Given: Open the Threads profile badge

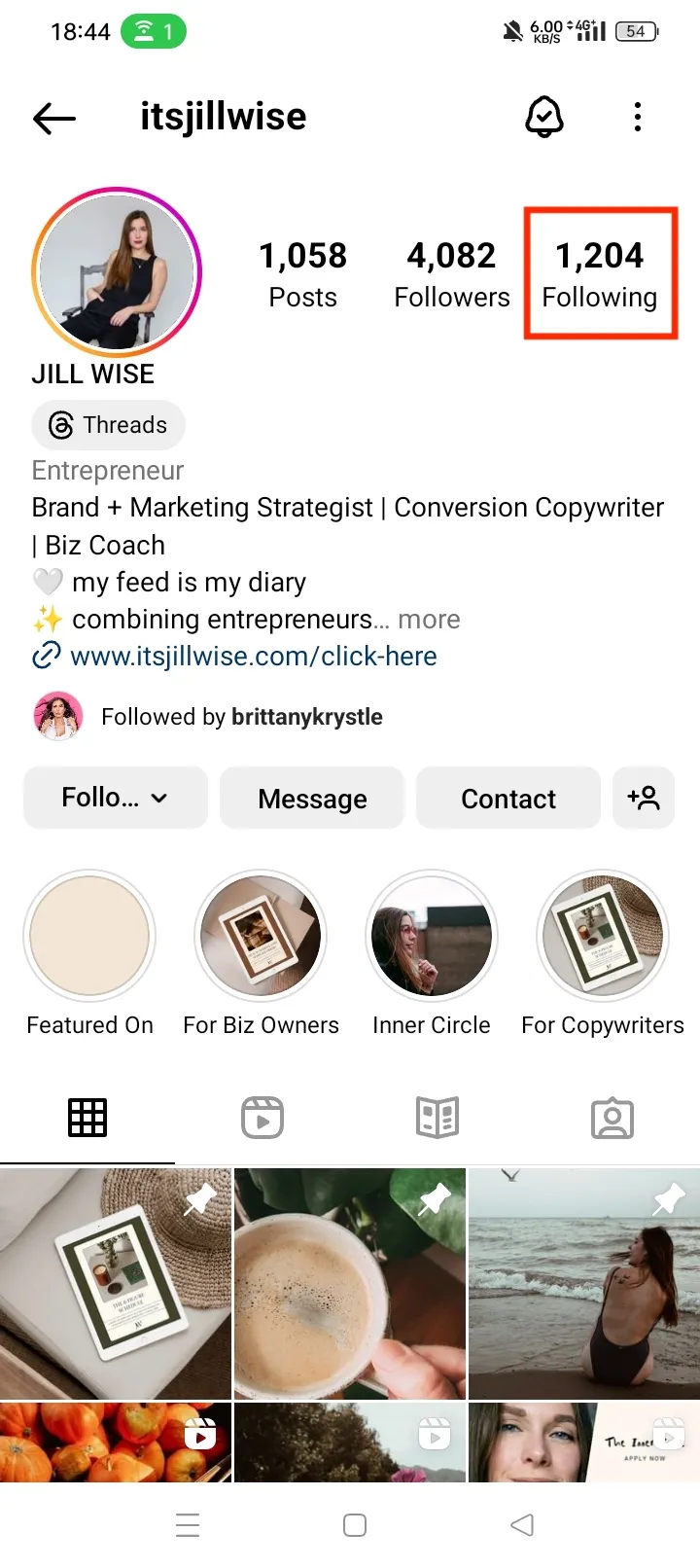Looking at the screenshot, I should [x=109, y=425].
